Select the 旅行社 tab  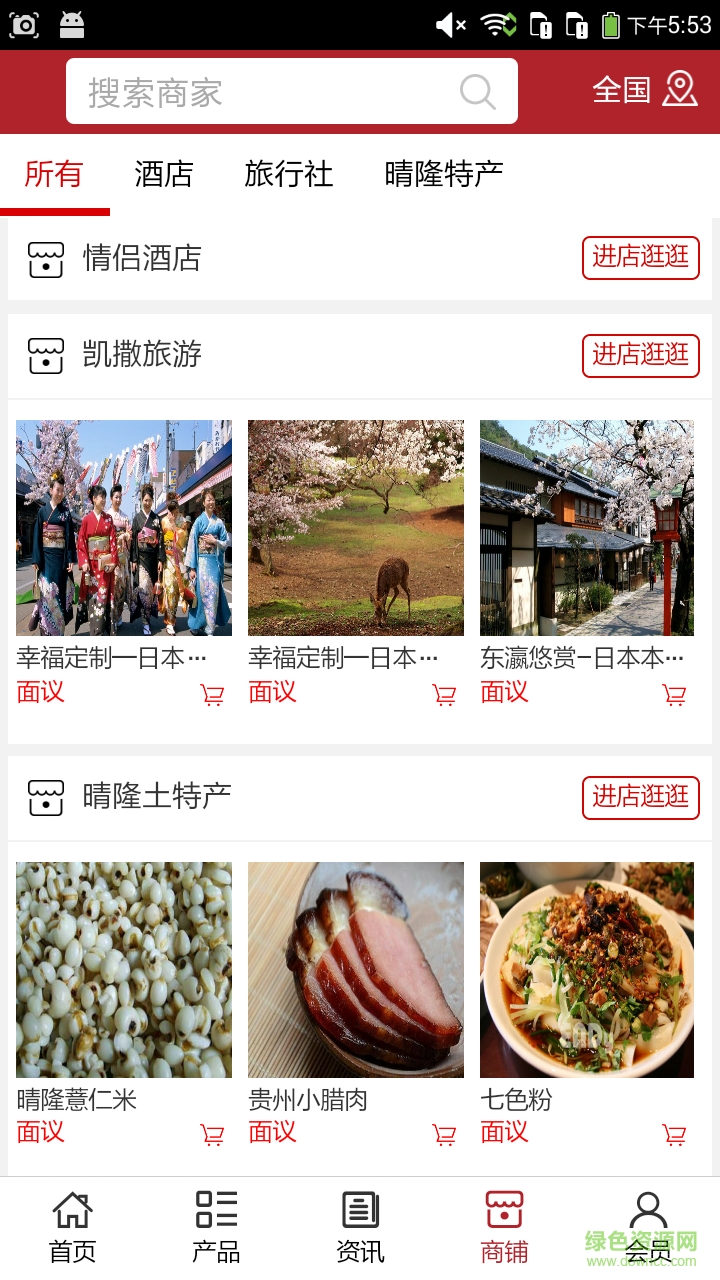pos(288,174)
